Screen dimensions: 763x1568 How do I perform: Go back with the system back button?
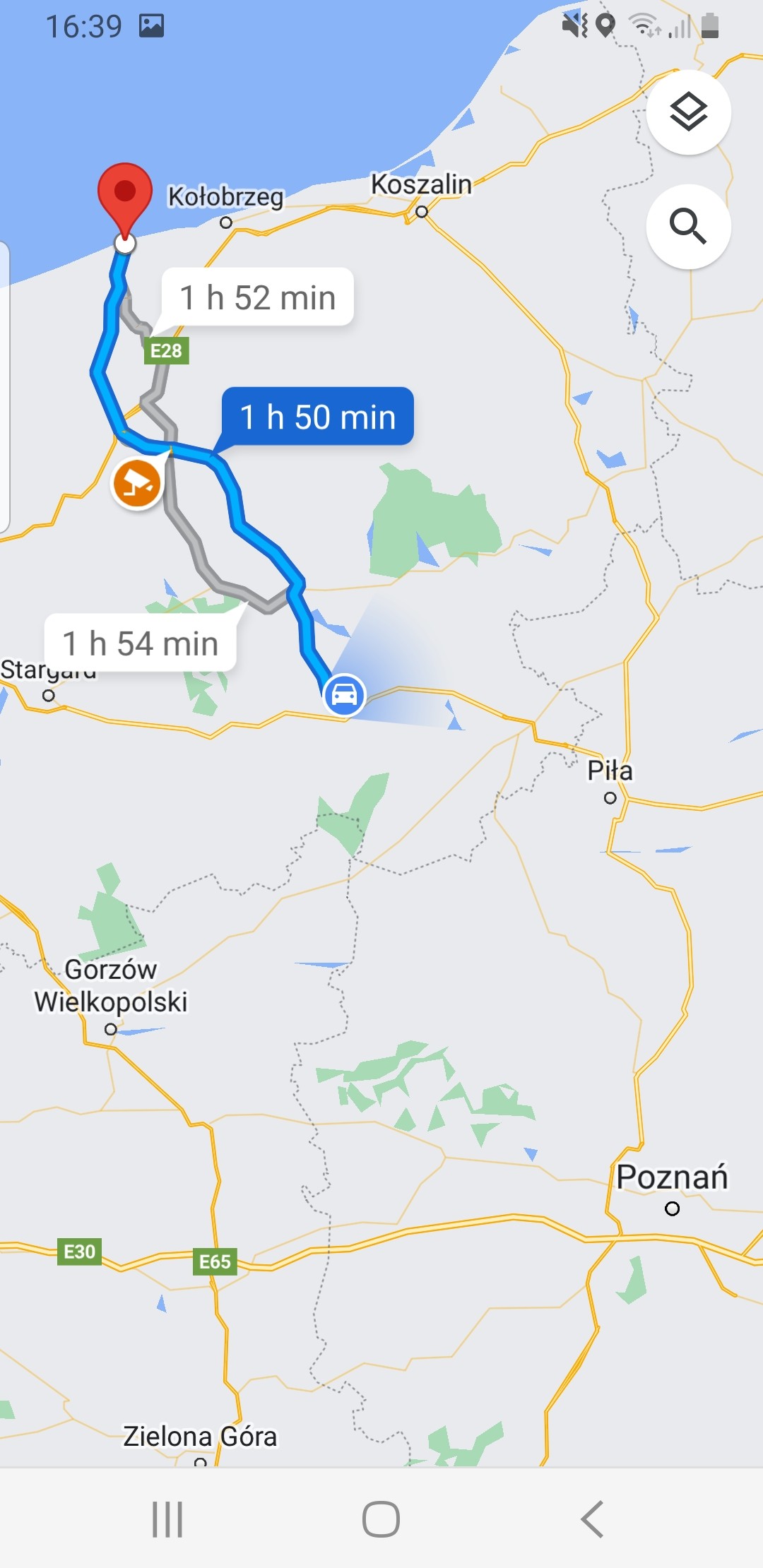(x=592, y=1519)
